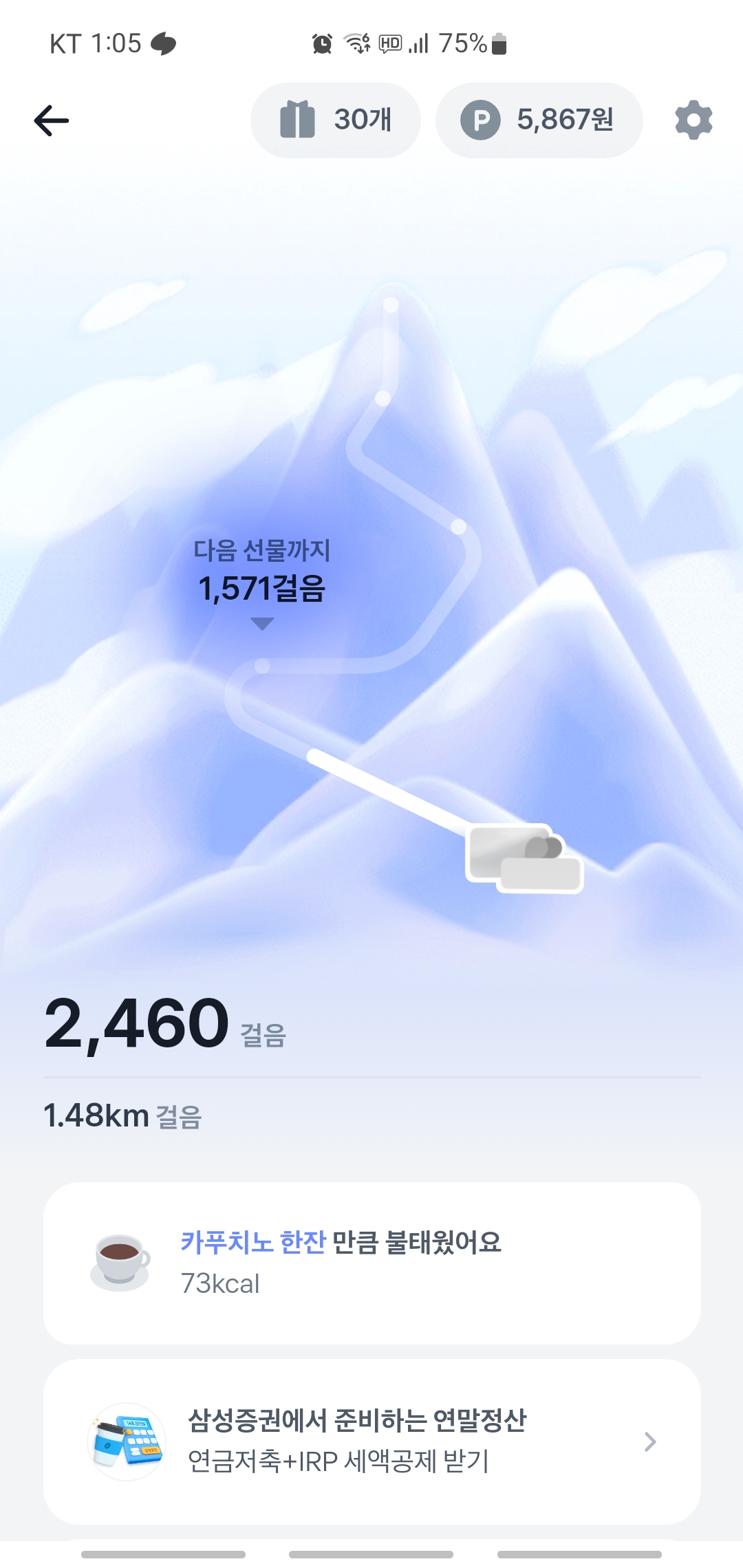Open the 5,867원 points chip

pos(539,120)
